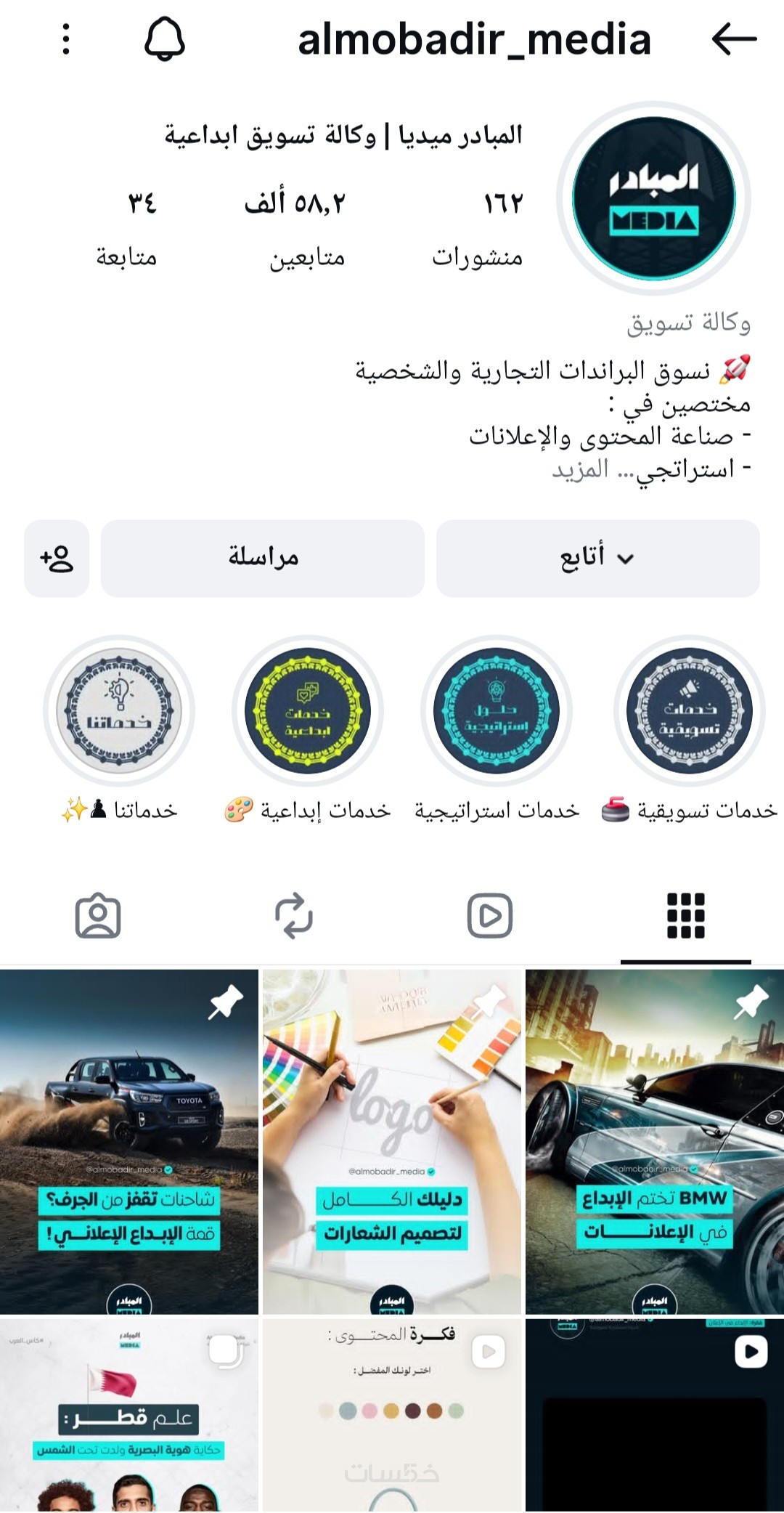Open the أتابع following dropdown
784x1513 pixels.
tap(597, 558)
